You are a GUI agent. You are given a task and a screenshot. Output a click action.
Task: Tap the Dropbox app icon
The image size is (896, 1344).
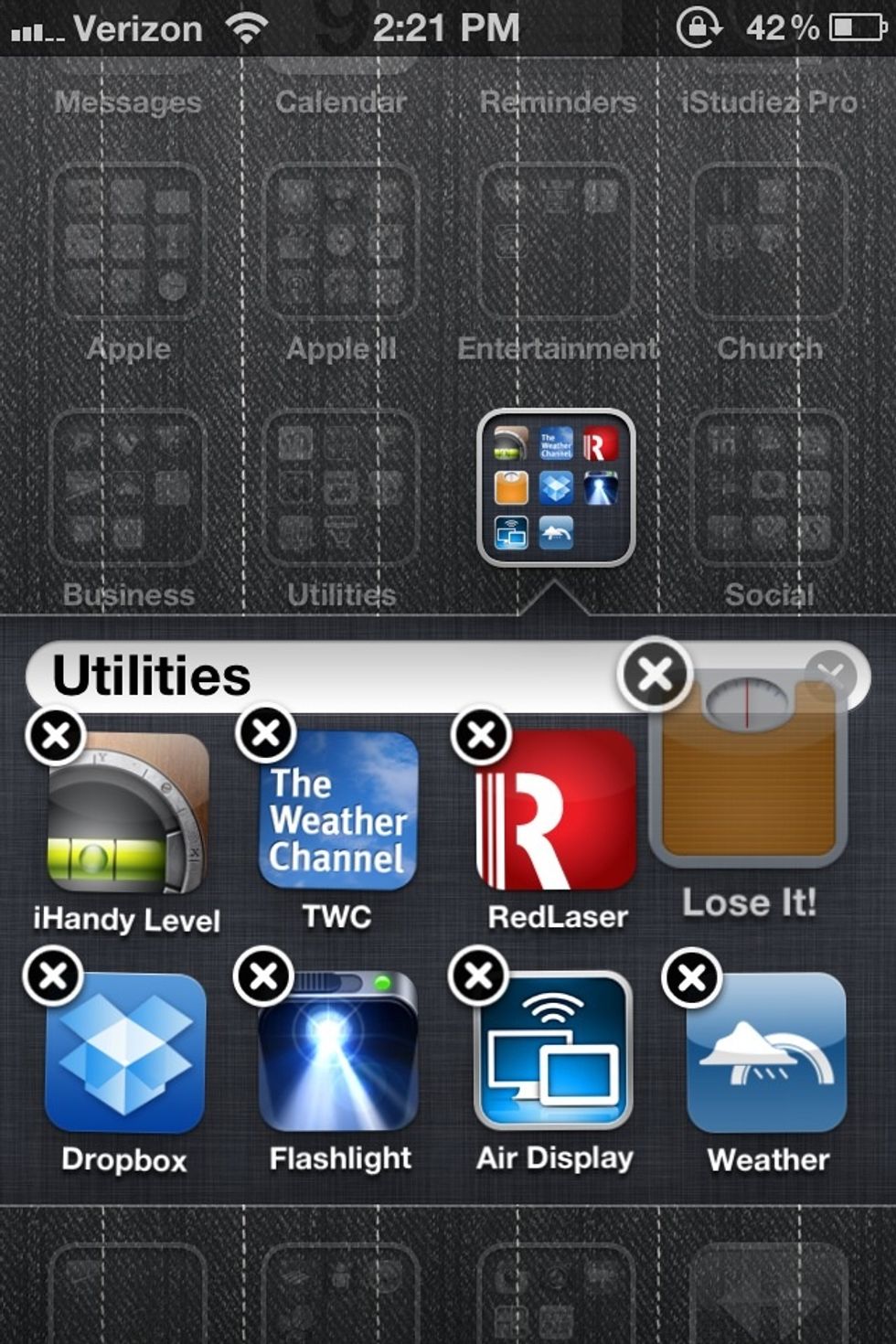[125, 1053]
